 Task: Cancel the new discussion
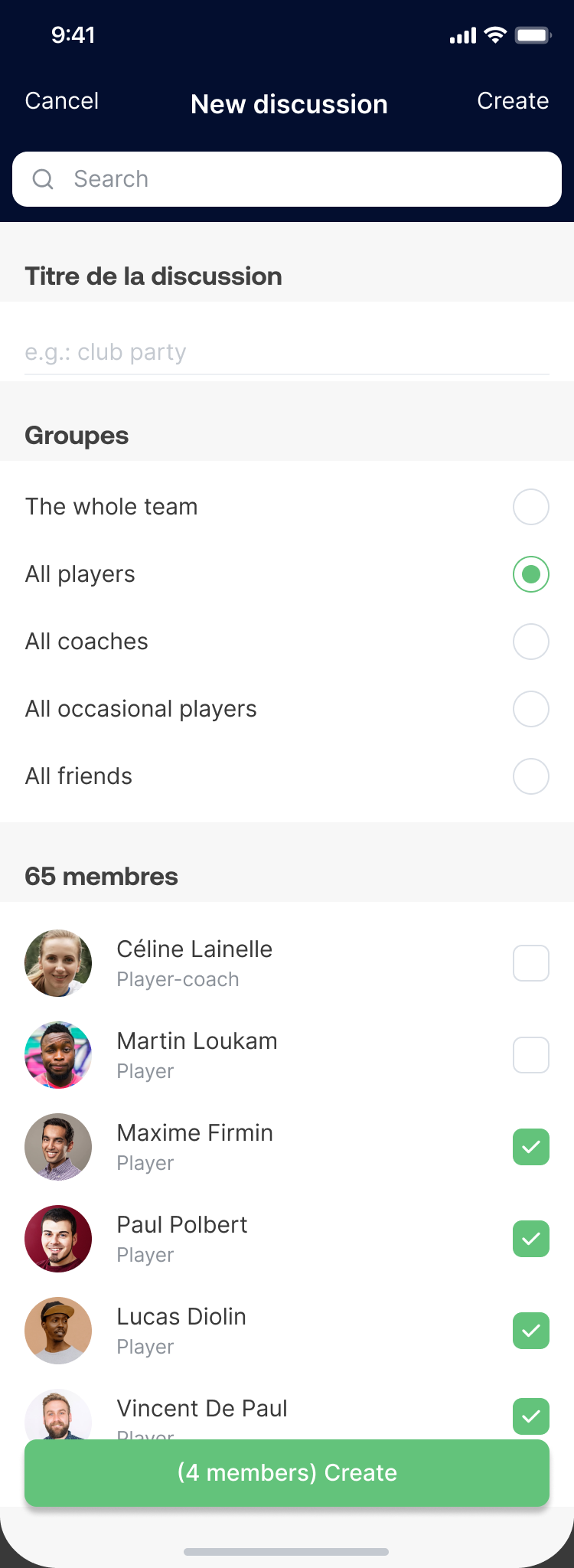click(x=61, y=102)
